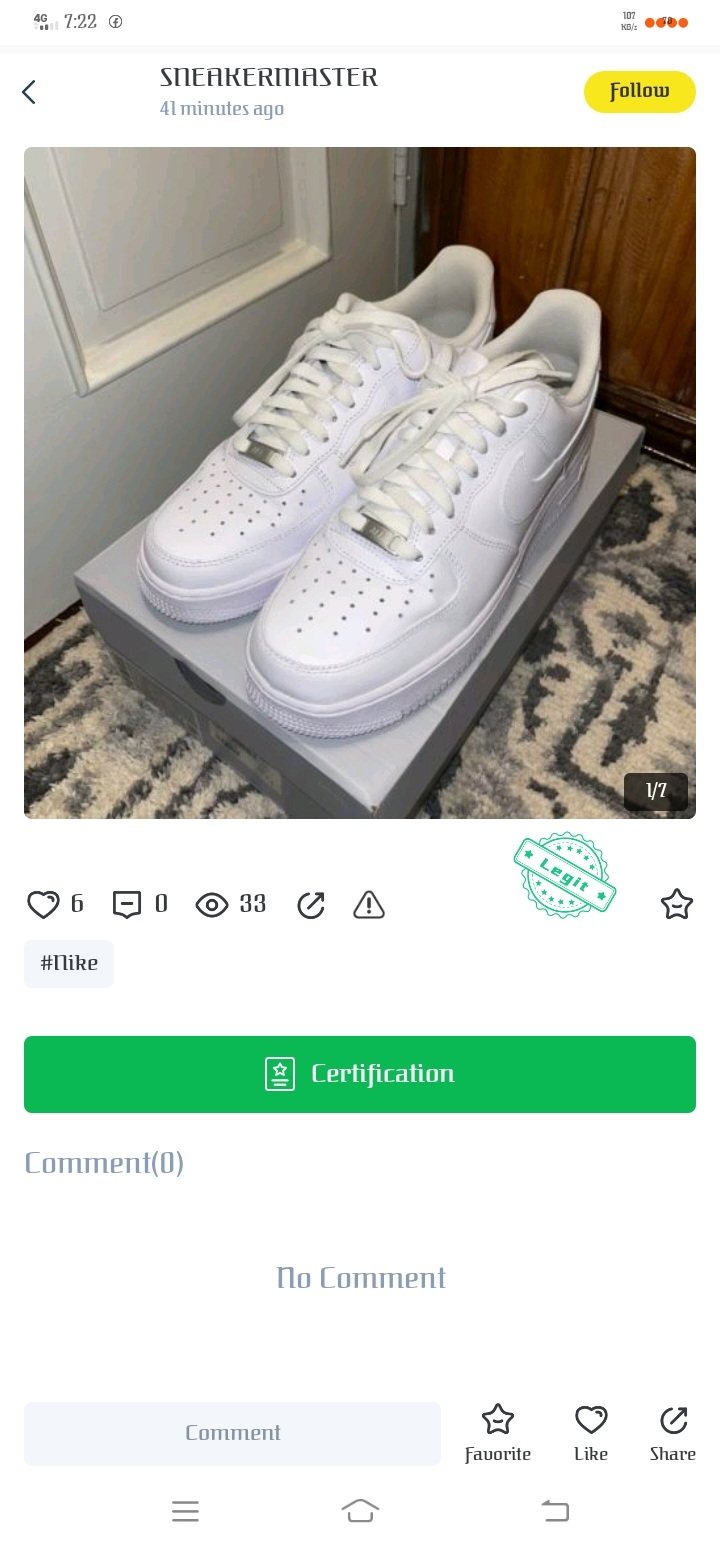Tap the Comment input field
The width and height of the screenshot is (720, 1544).
click(232, 1433)
